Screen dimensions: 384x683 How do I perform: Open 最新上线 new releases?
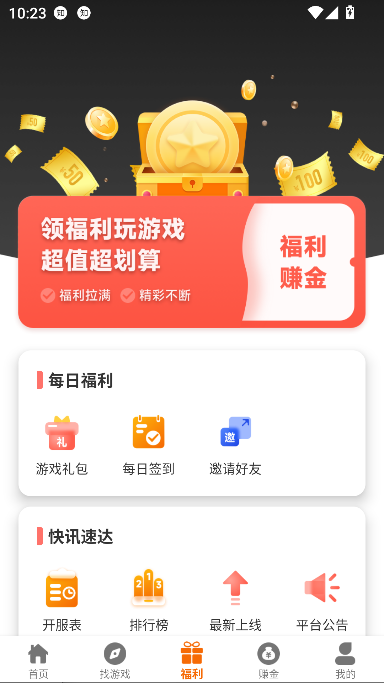(x=235, y=601)
